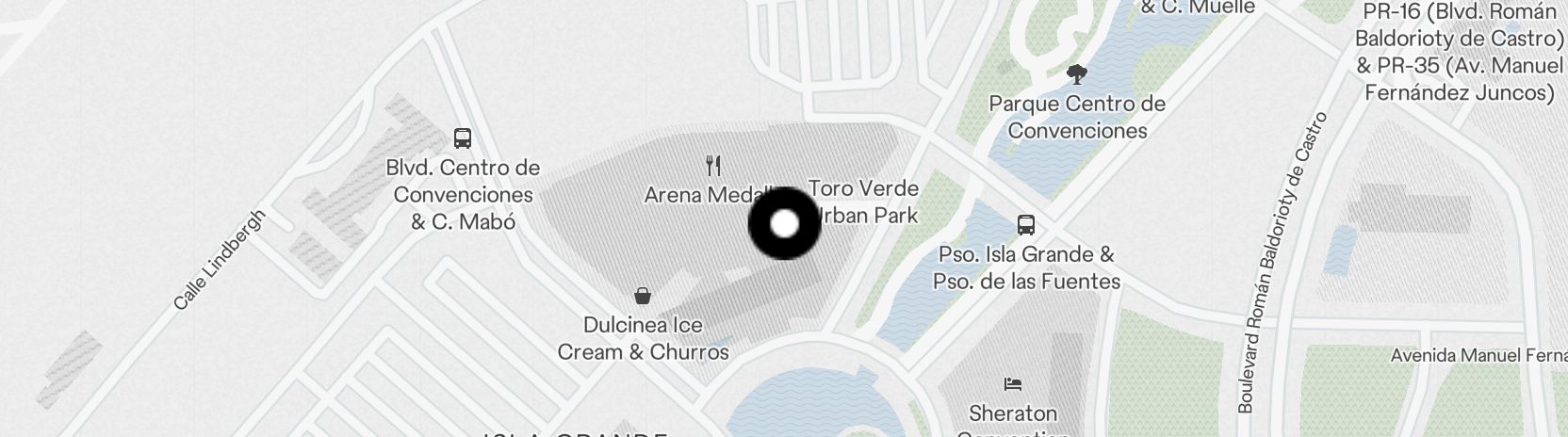Image resolution: width=1568 pixels, height=437 pixels.
Task: Open the Parque Centro de Convenciones marker
Action: tap(1076, 74)
